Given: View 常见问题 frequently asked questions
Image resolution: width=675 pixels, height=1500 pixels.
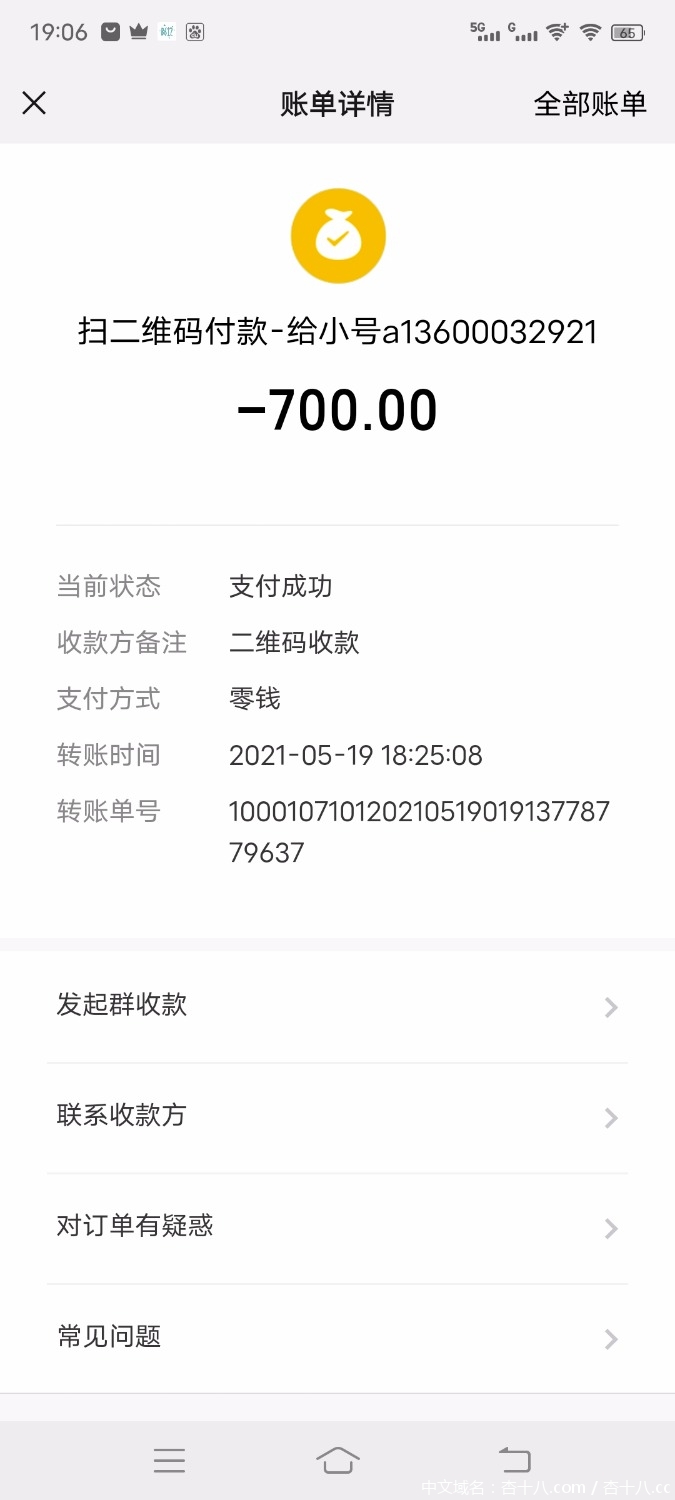Looking at the screenshot, I should tap(337, 1338).
